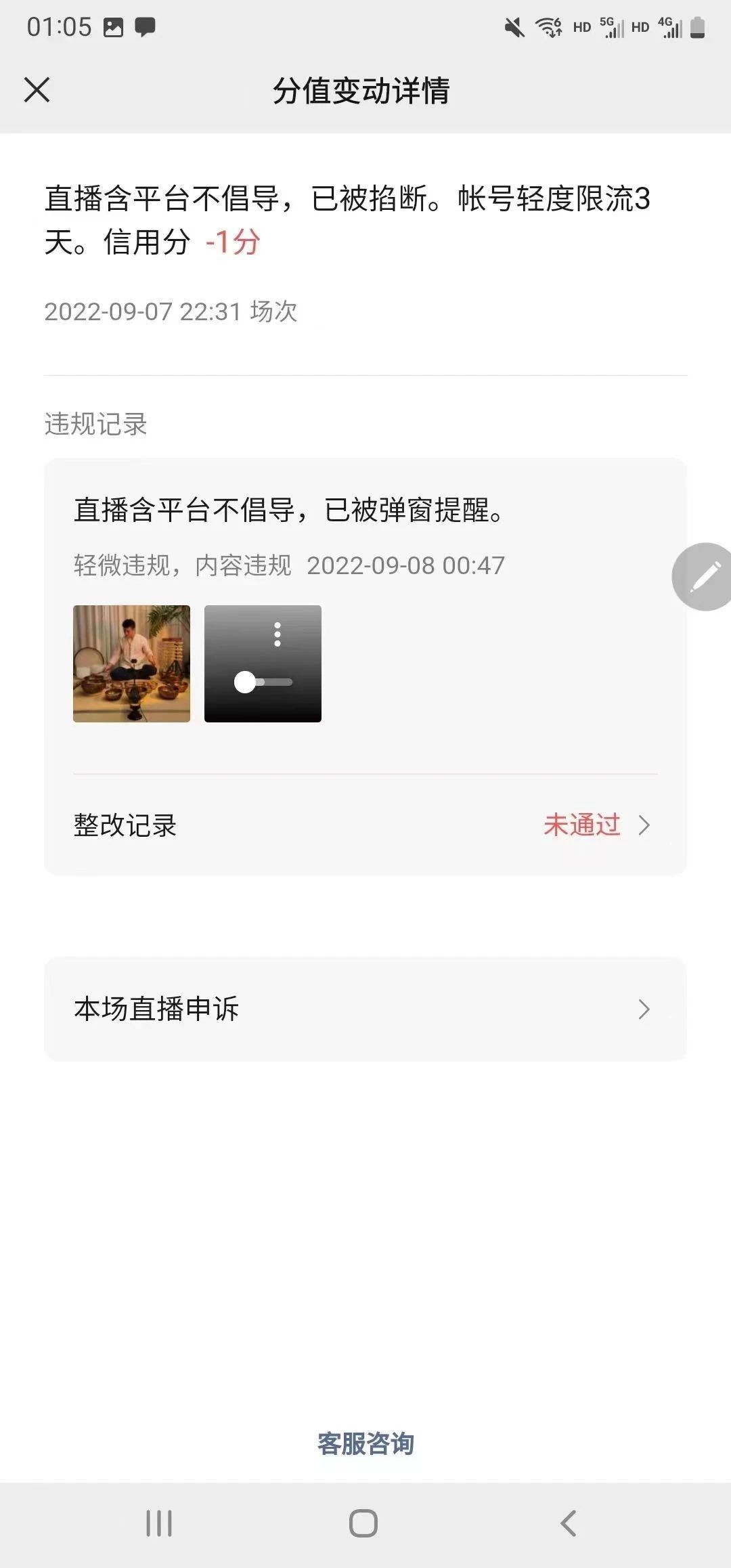Go to the home screen via system button
The image size is (731, 1568).
[363, 1524]
